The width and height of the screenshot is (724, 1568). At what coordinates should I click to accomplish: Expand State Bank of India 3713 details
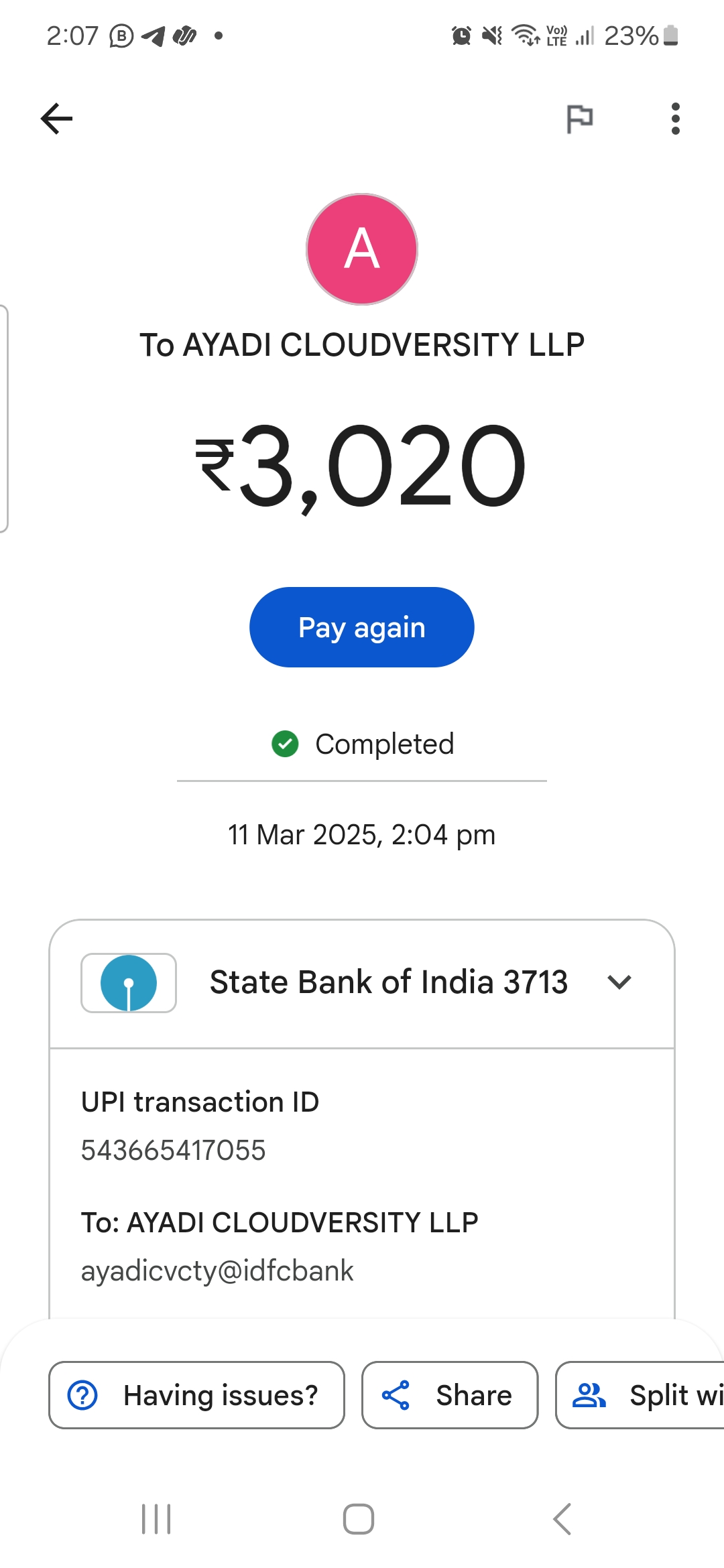click(619, 982)
